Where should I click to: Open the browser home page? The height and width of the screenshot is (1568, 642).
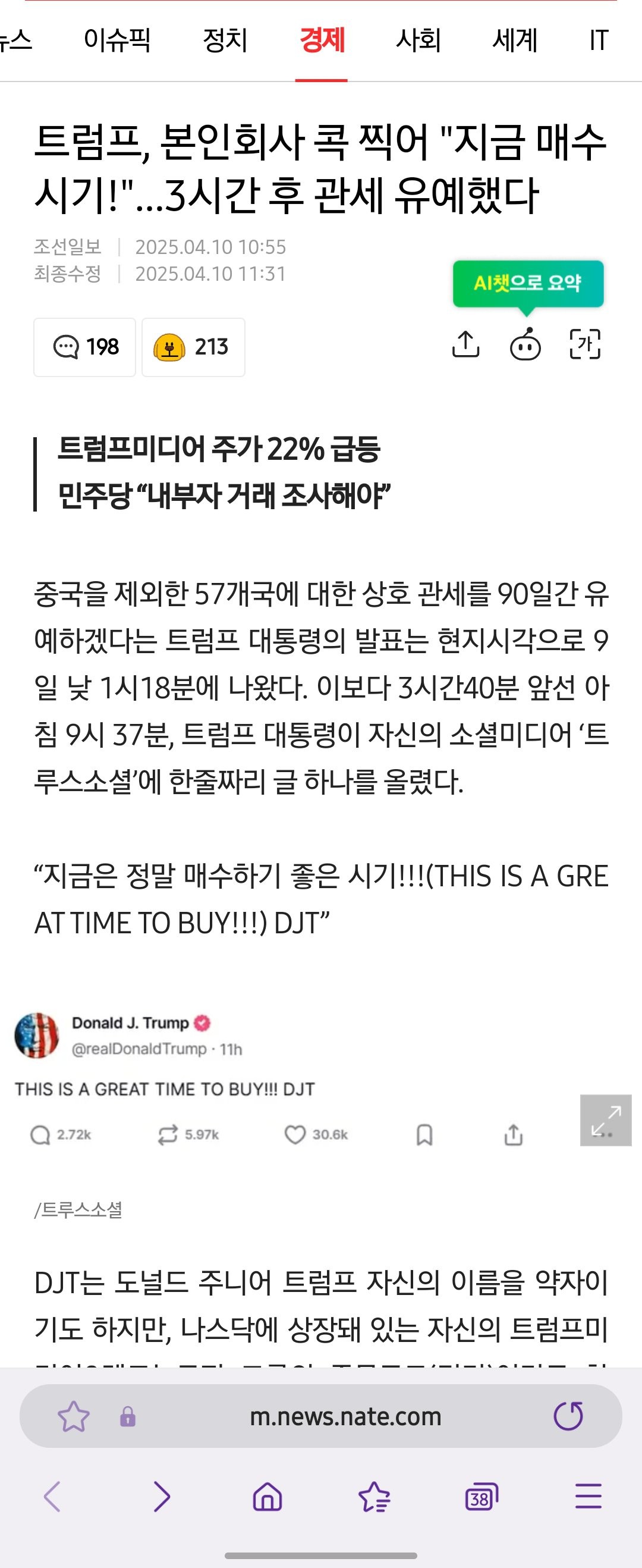coord(267,1497)
